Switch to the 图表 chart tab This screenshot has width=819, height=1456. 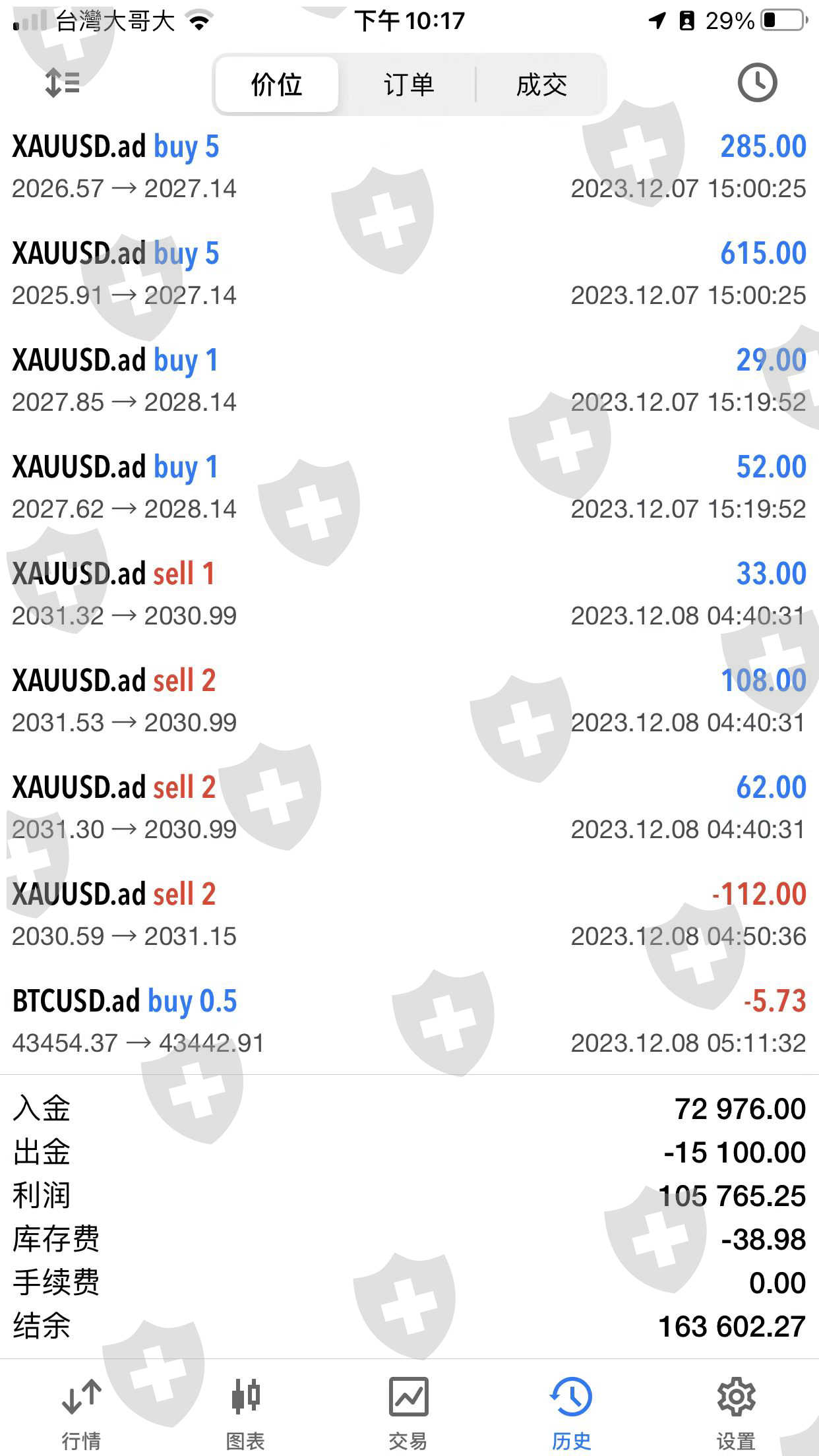[245, 1411]
